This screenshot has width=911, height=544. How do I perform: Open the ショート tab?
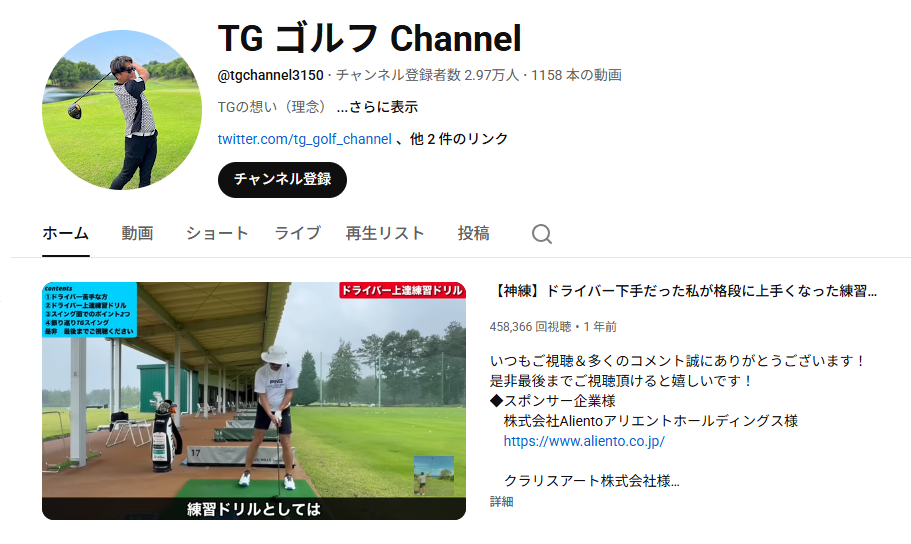217,233
